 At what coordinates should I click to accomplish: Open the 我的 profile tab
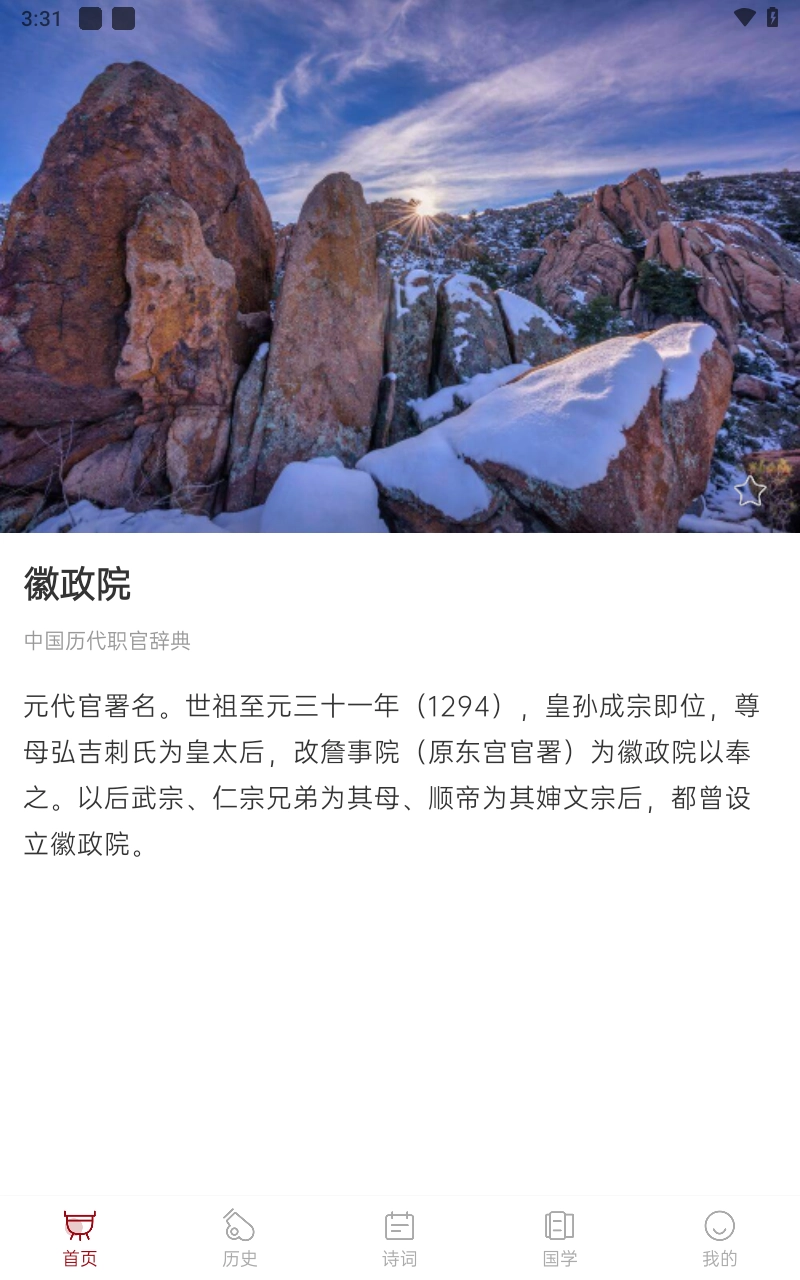[719, 1238]
